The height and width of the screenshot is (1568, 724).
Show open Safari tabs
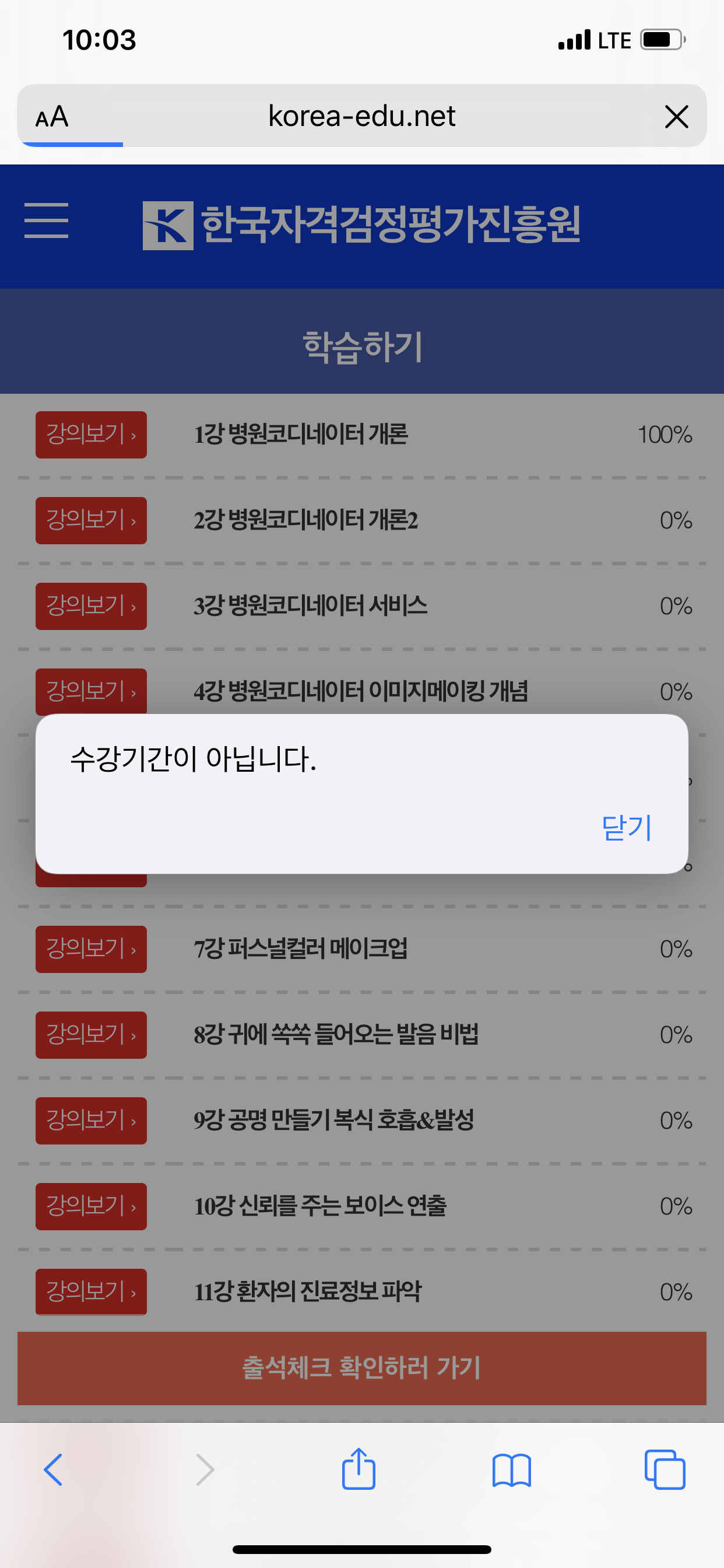[665, 1469]
